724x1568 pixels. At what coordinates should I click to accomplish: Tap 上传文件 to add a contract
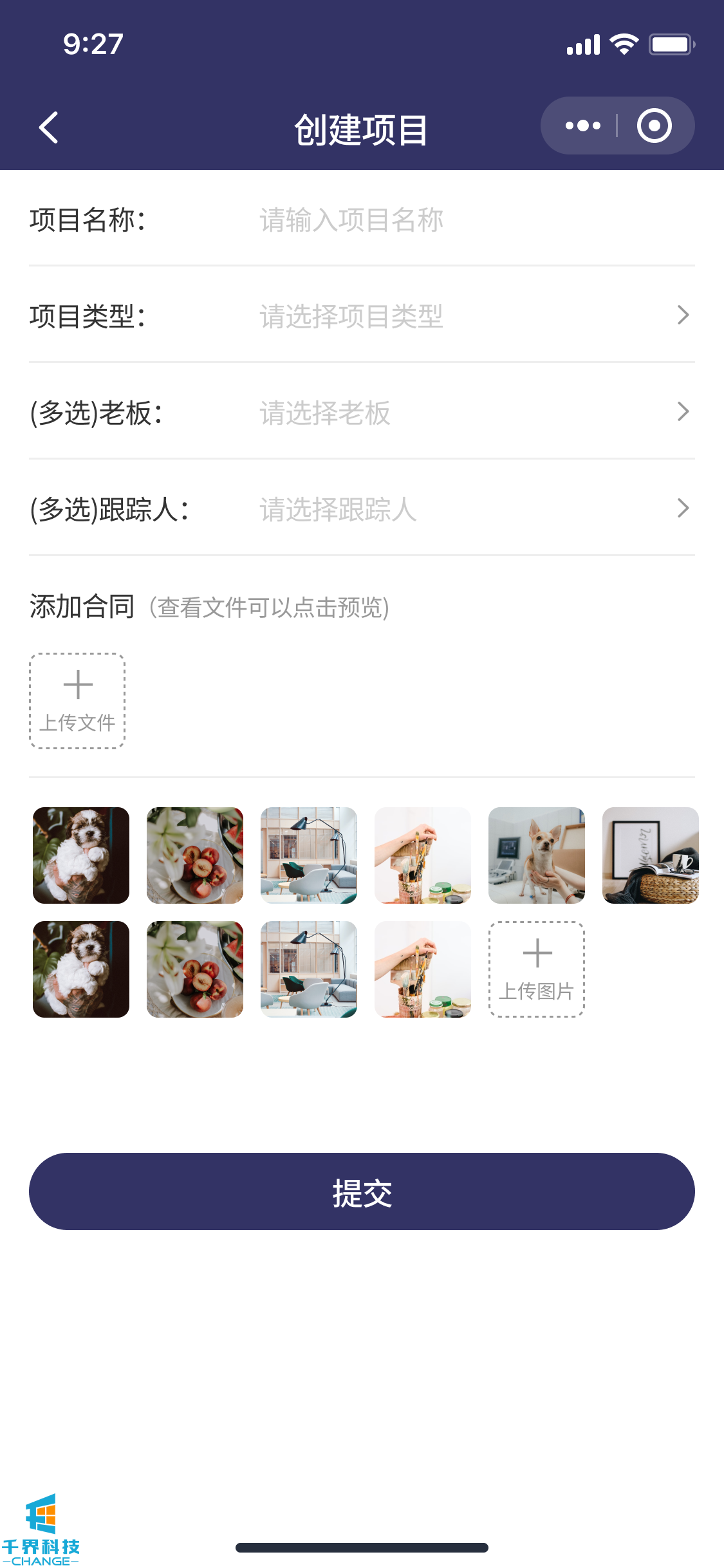(77, 701)
